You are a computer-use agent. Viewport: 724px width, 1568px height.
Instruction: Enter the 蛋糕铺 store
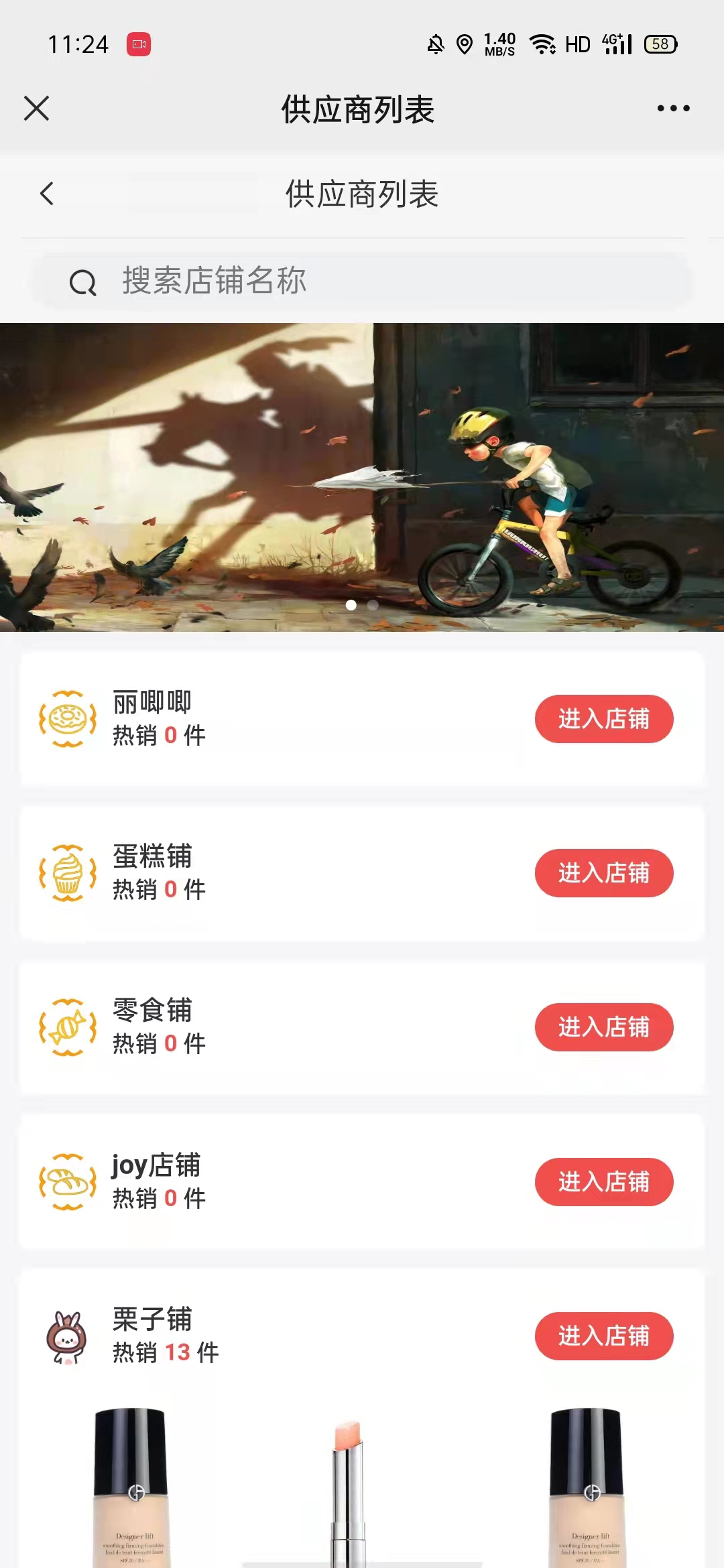(603, 873)
